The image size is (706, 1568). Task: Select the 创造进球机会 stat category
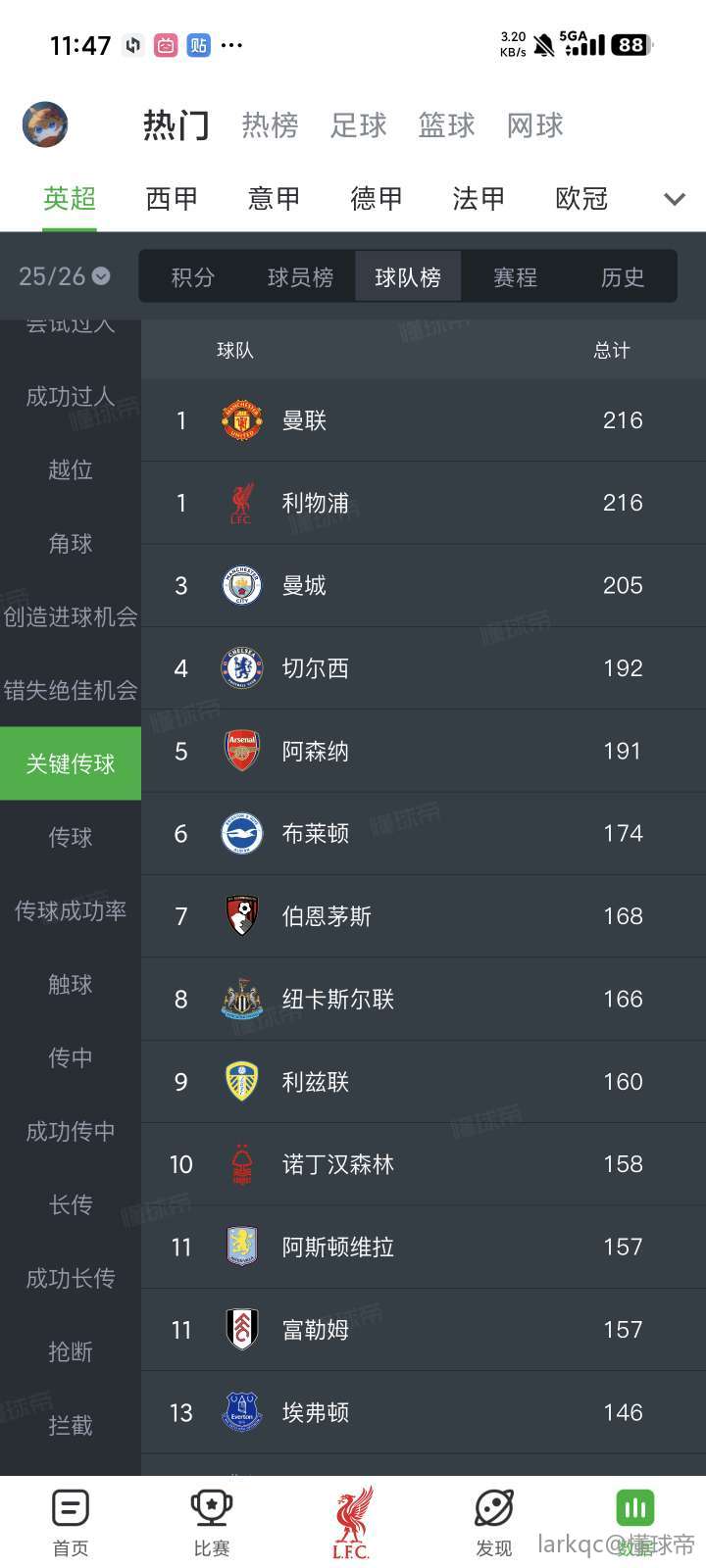click(71, 616)
